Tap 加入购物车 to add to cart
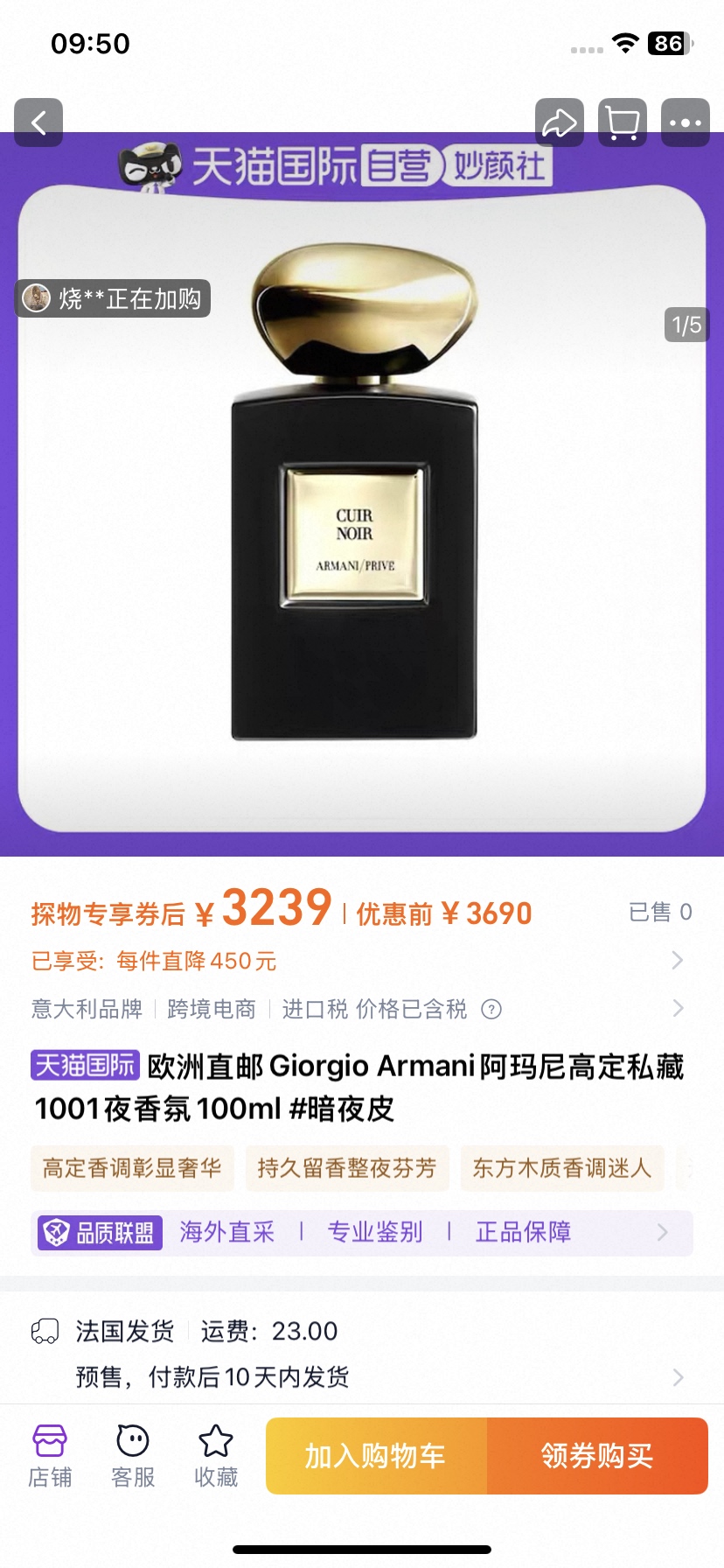Viewport: 724px width, 1568px height. click(x=376, y=1456)
